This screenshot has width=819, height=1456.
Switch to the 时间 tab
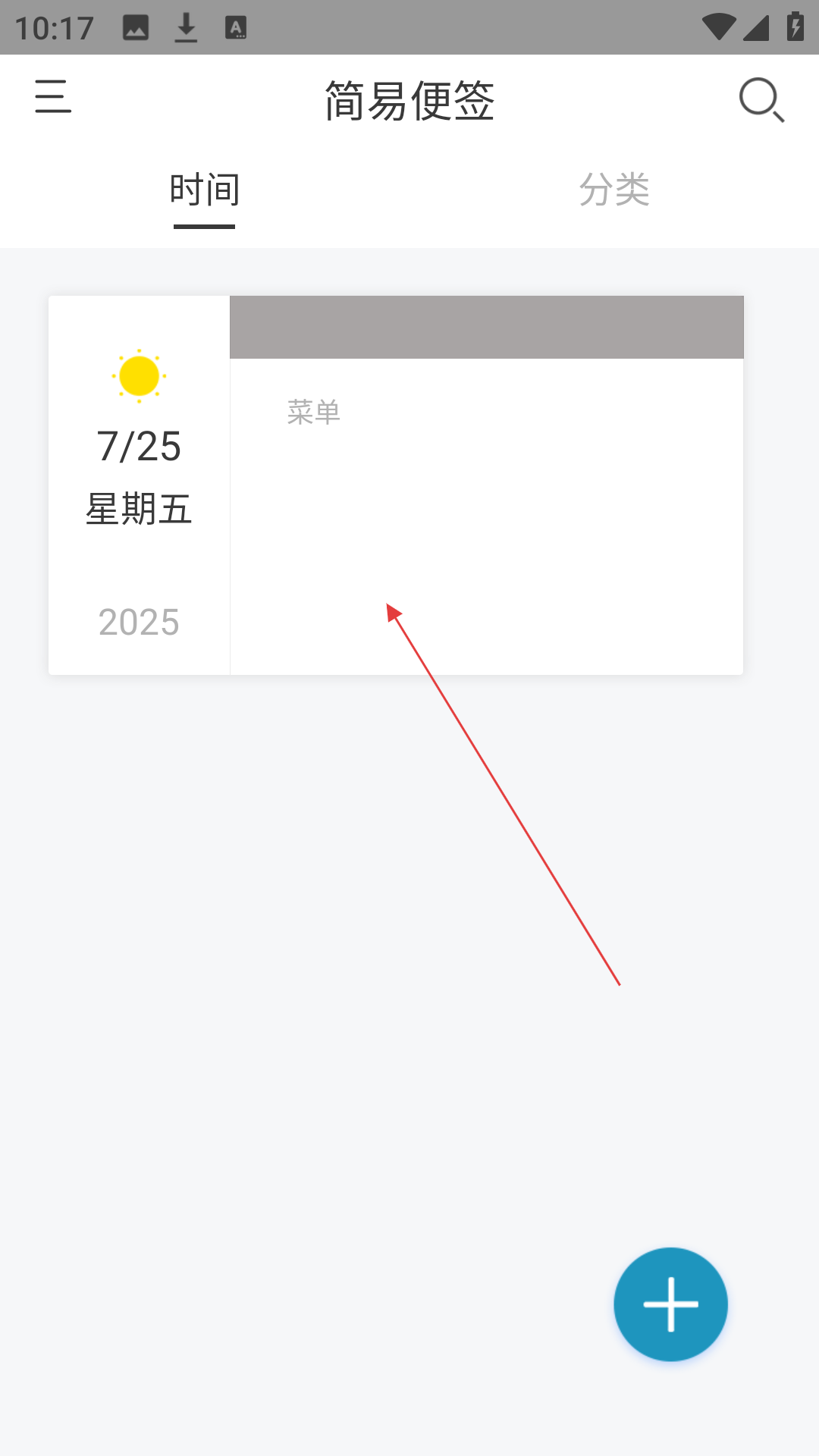[205, 190]
